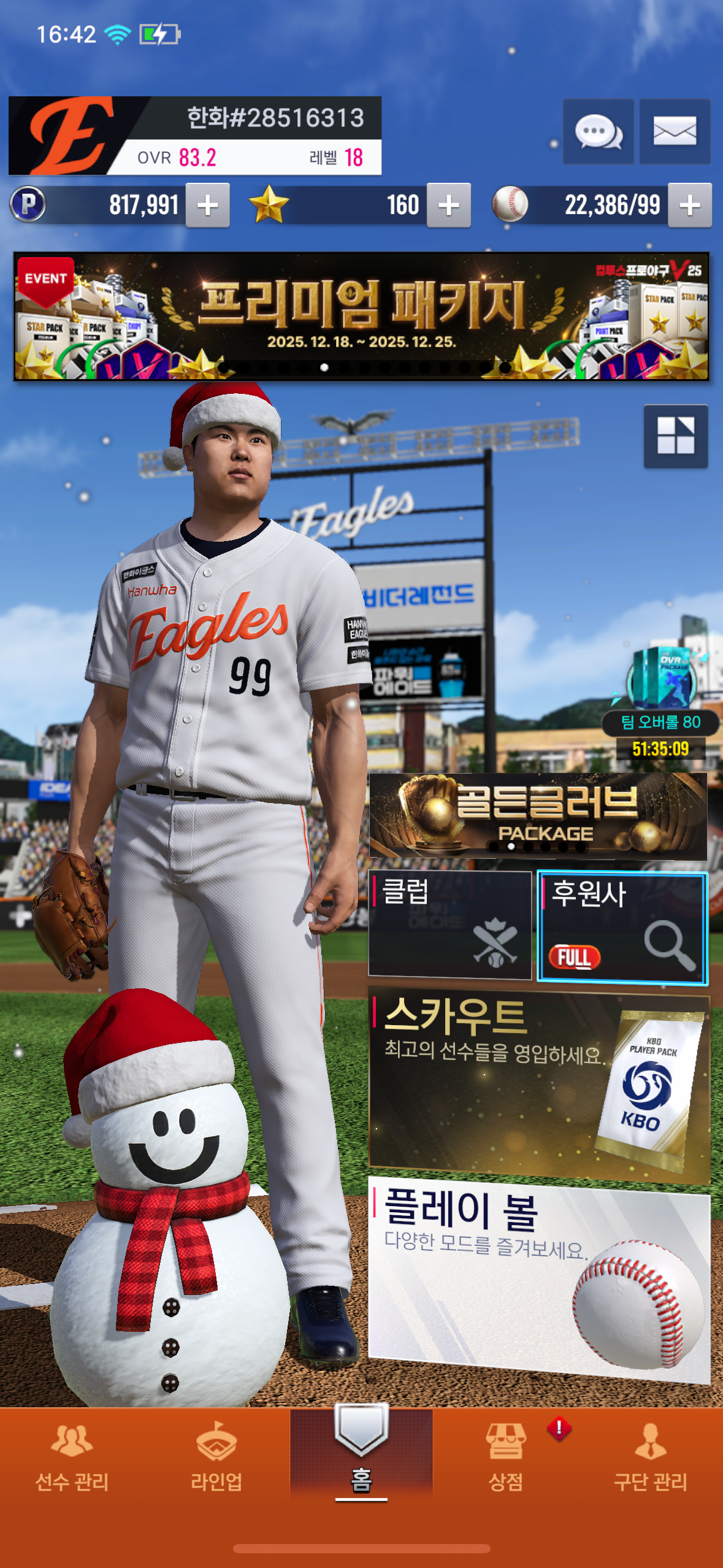Open the 팀 오버롤 80 pack offer
The height and width of the screenshot is (1568, 723).
coord(661,699)
